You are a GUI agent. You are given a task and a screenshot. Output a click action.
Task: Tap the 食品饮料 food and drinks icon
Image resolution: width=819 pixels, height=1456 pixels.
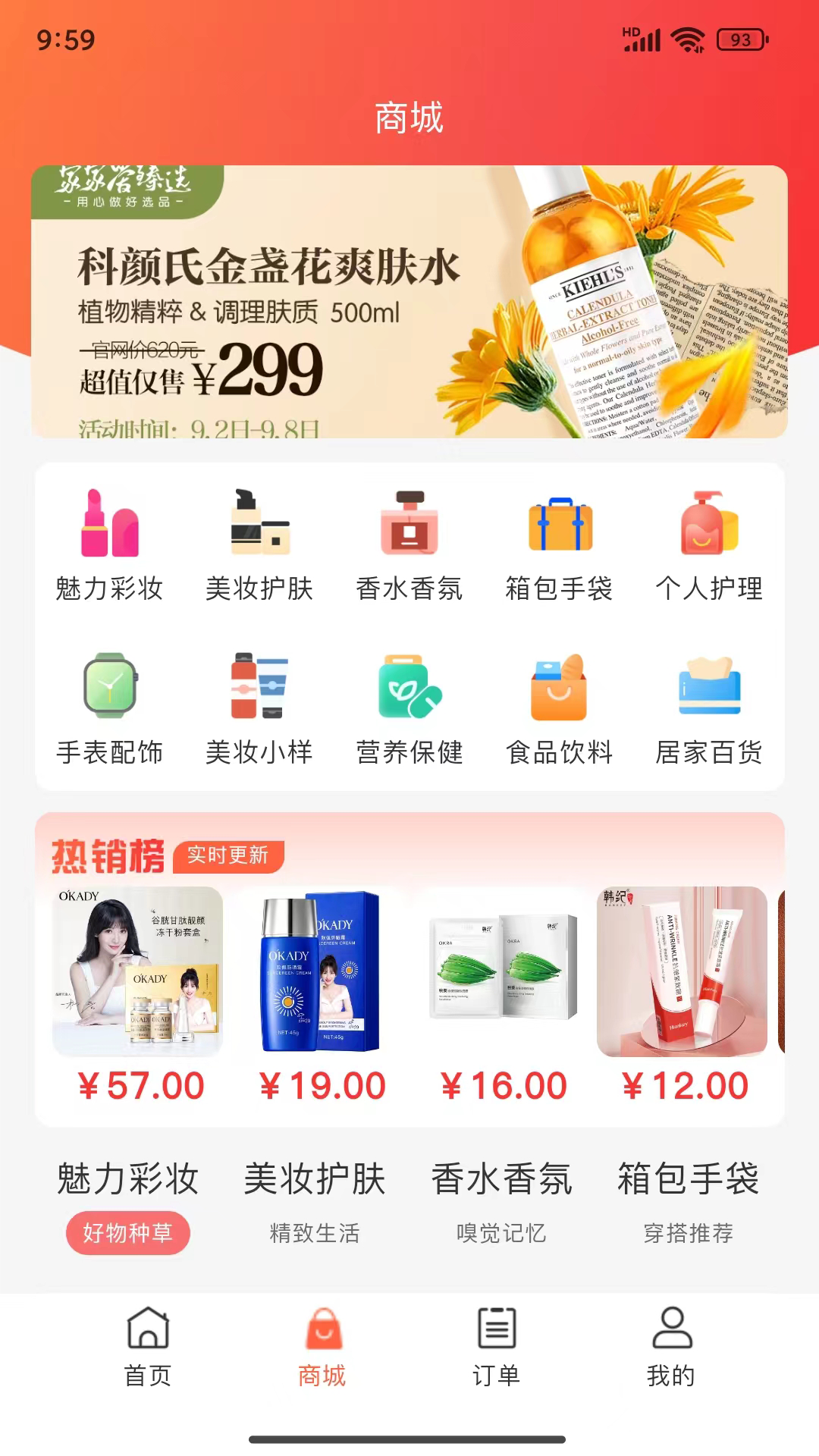(x=560, y=690)
